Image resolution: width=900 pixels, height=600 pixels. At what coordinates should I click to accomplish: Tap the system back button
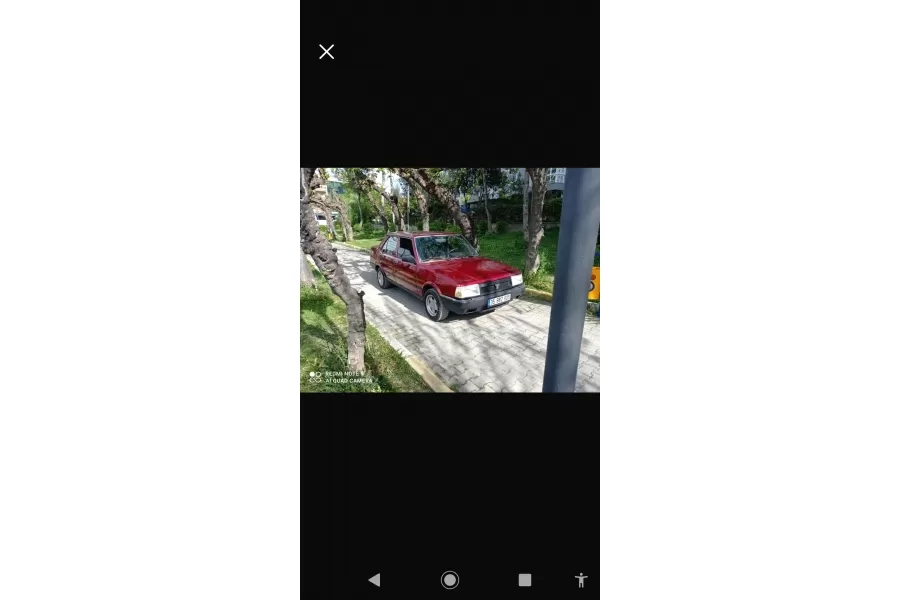(x=374, y=579)
